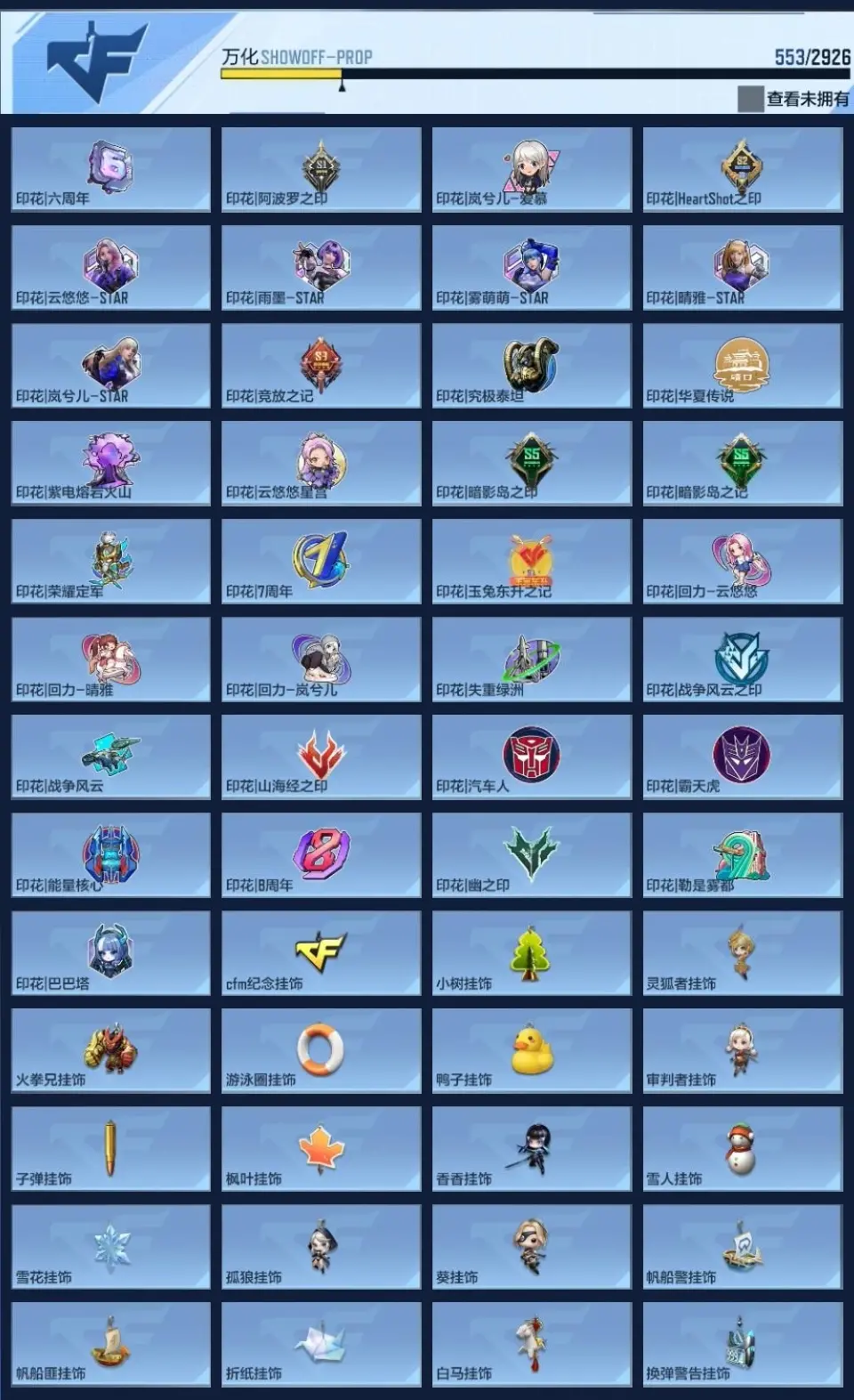The width and height of the screenshot is (854, 1400).
Task: Open the 鸭子挂饰 charm tile
Action: (531, 1050)
